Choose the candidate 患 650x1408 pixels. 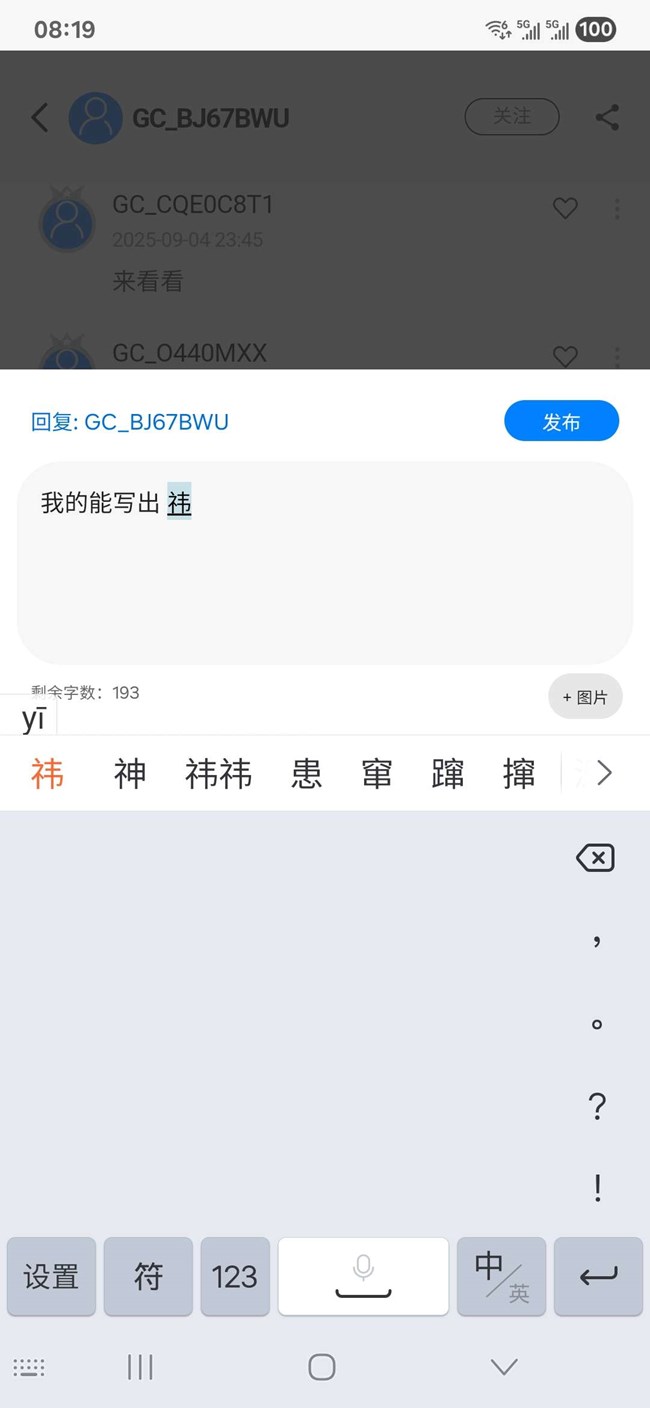[x=306, y=774]
